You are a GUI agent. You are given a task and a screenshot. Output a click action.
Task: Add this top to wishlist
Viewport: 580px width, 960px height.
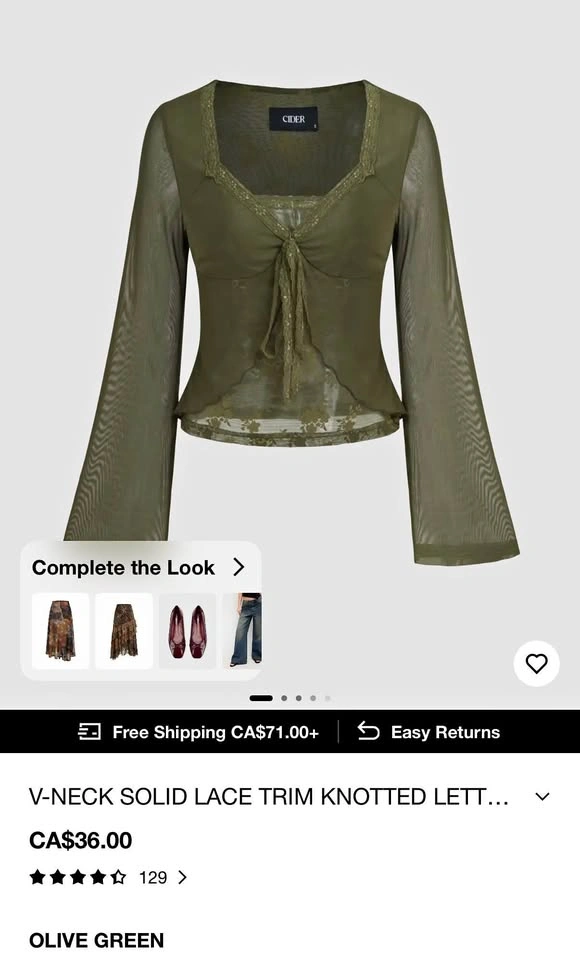537,664
